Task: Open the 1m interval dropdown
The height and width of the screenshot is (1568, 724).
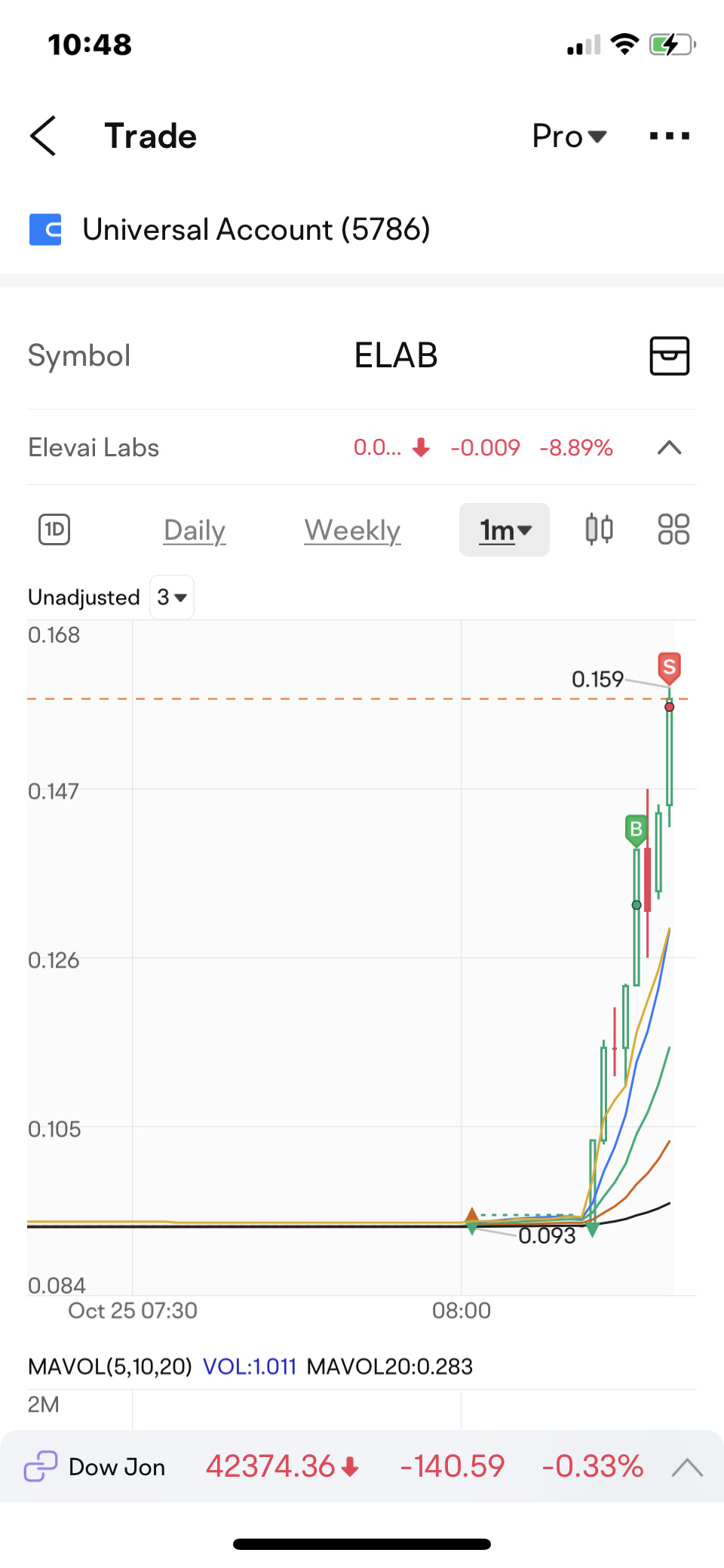Action: 505,530
